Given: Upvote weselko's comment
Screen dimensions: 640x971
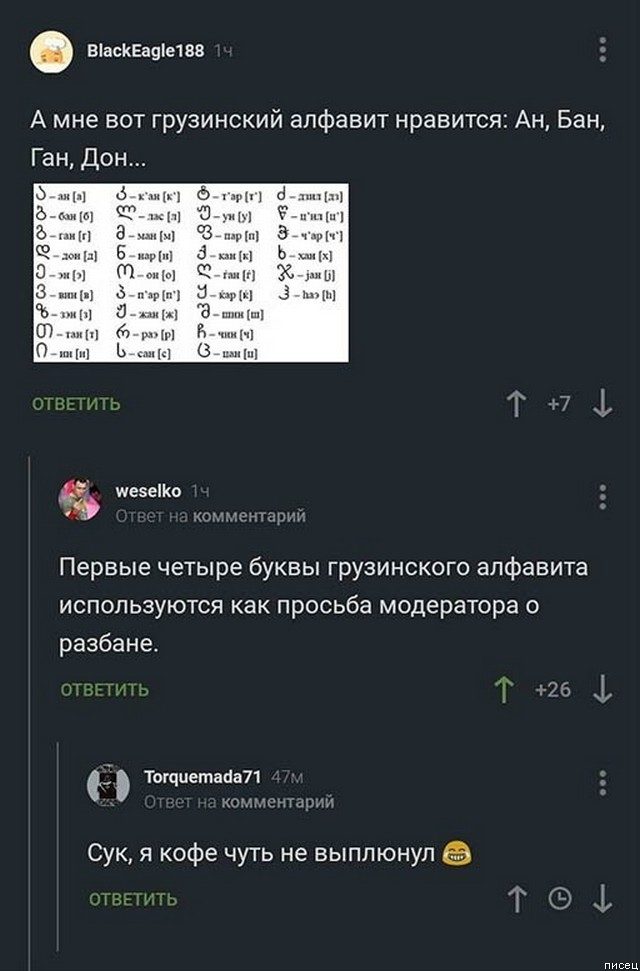Looking at the screenshot, I should (x=504, y=689).
